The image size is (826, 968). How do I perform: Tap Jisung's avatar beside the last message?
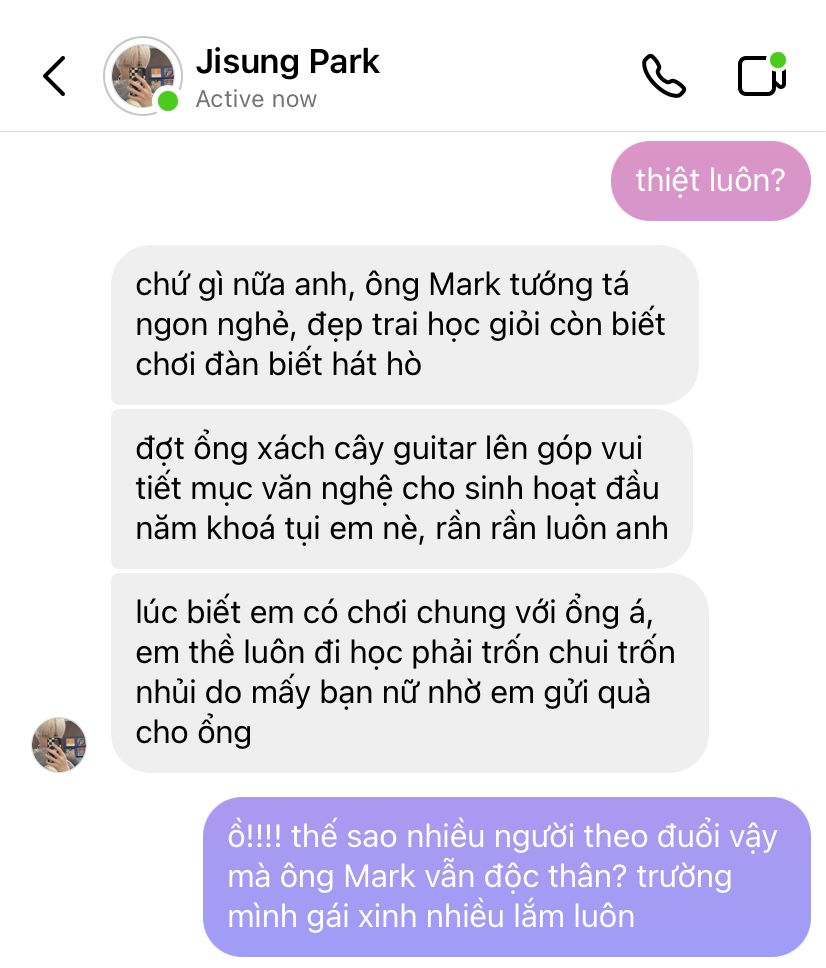(59, 744)
